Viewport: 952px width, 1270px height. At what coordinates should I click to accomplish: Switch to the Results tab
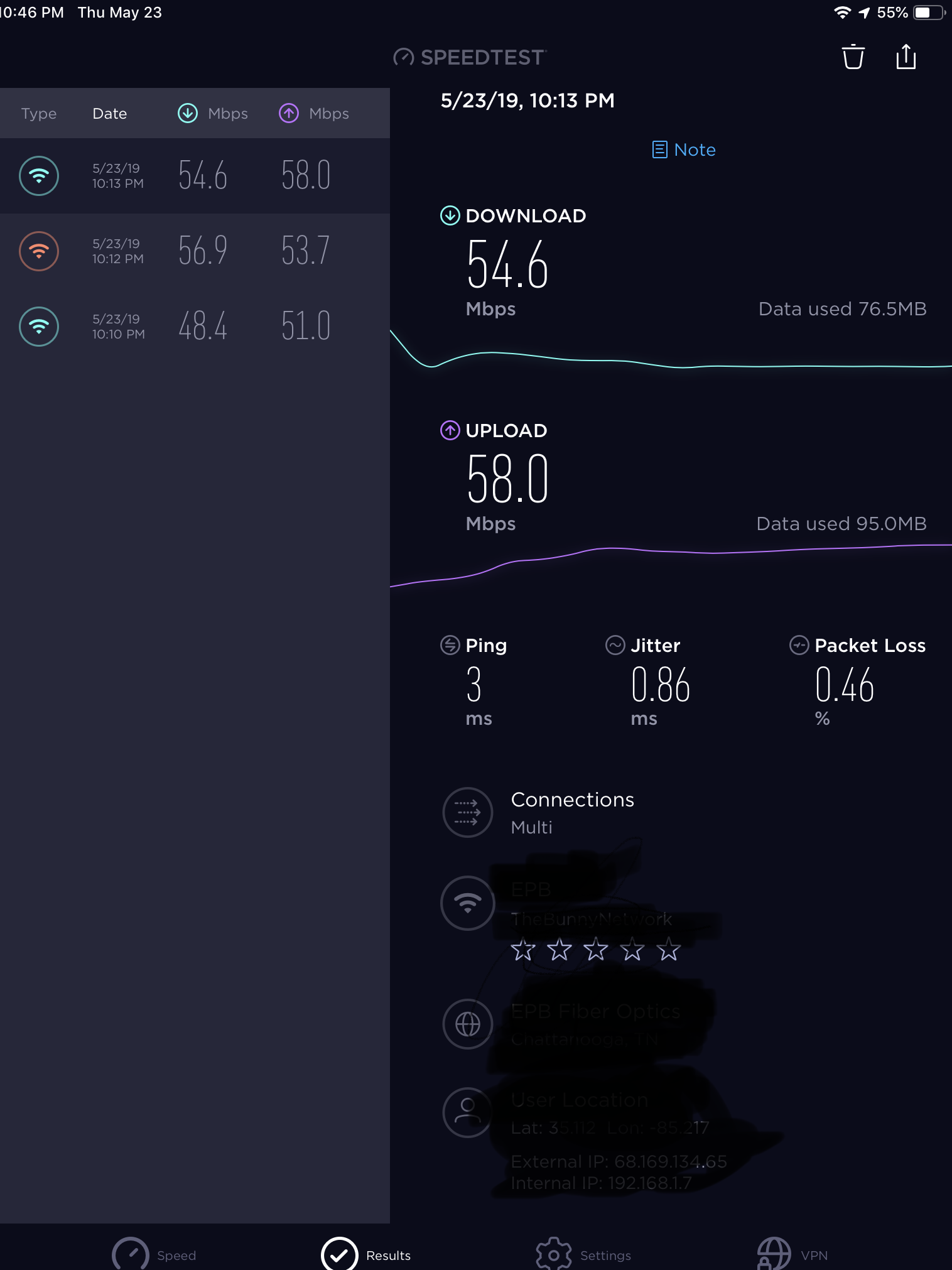[x=366, y=1255]
